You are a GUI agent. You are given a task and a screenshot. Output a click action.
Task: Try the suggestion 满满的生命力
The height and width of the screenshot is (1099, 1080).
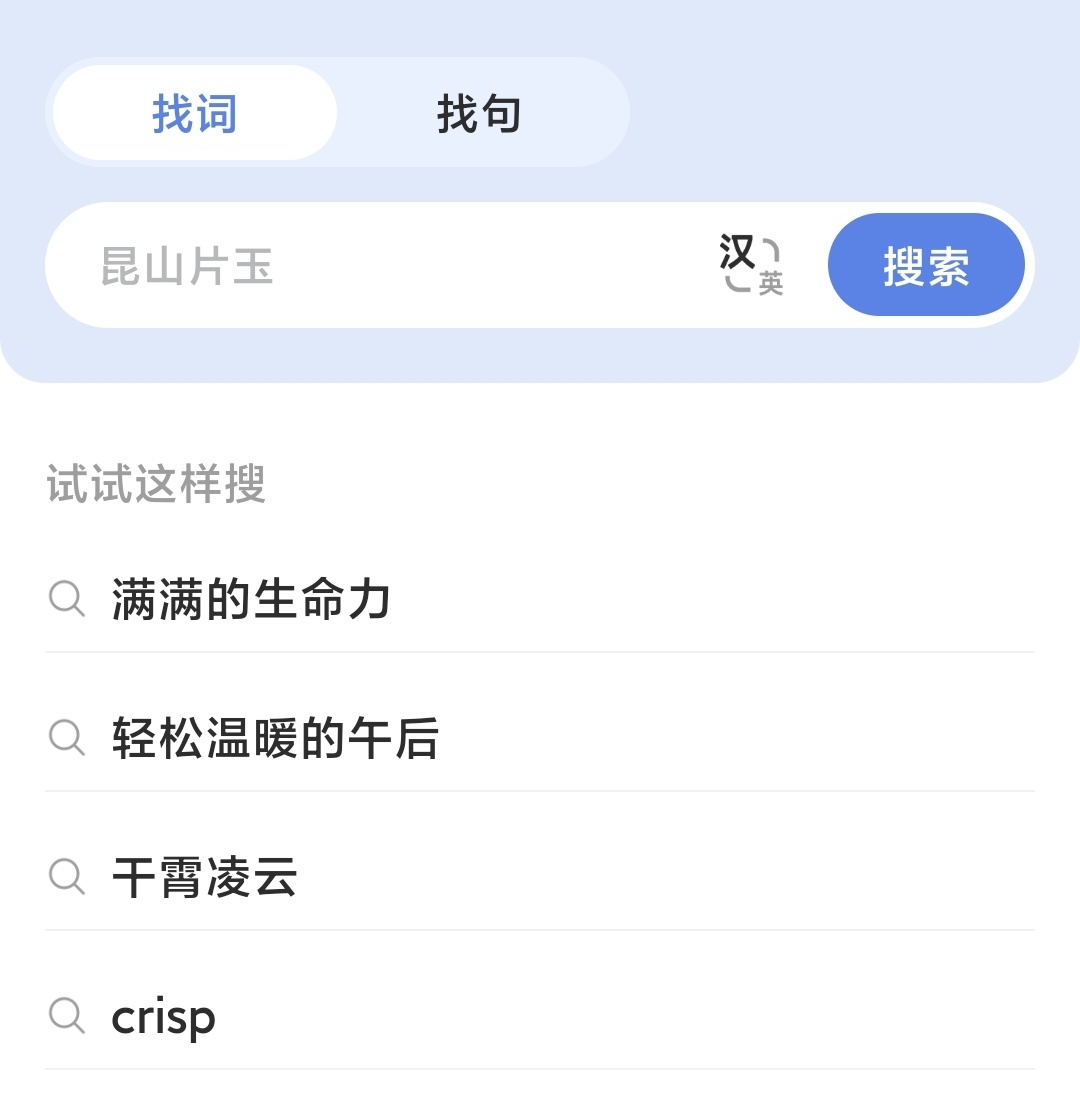click(x=250, y=601)
